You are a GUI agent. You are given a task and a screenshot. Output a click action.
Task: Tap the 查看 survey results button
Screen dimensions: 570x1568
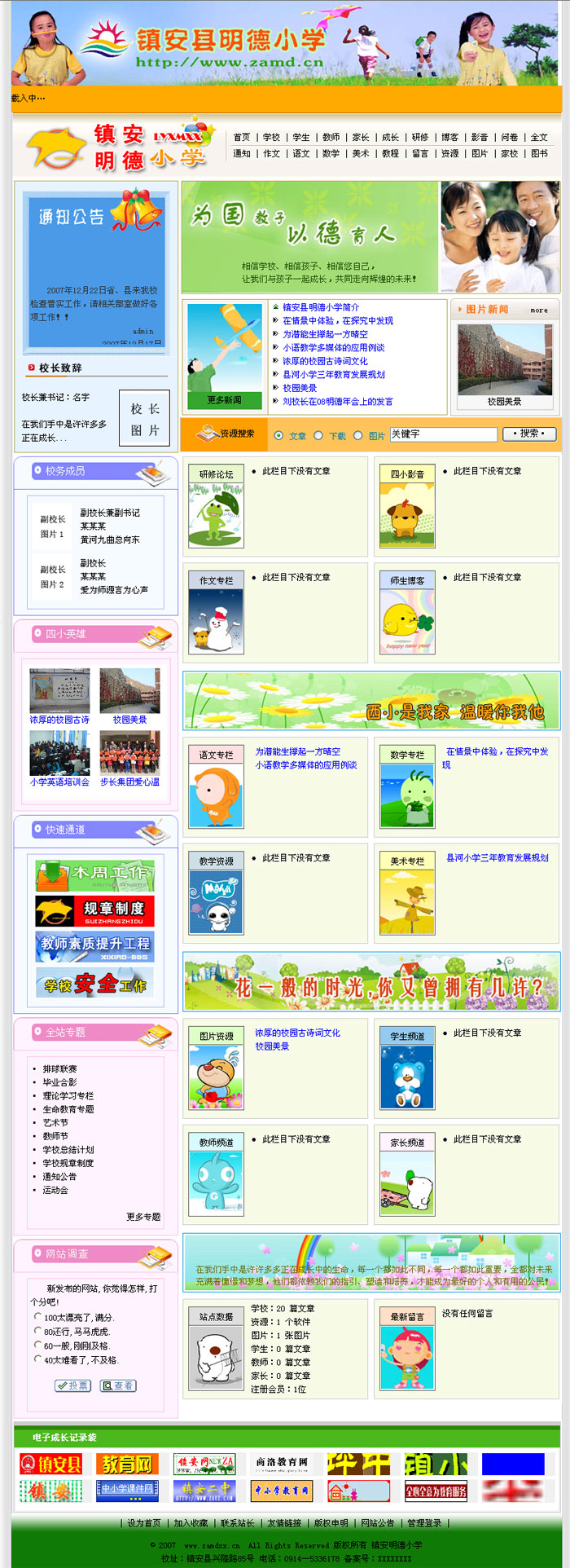(118, 1385)
